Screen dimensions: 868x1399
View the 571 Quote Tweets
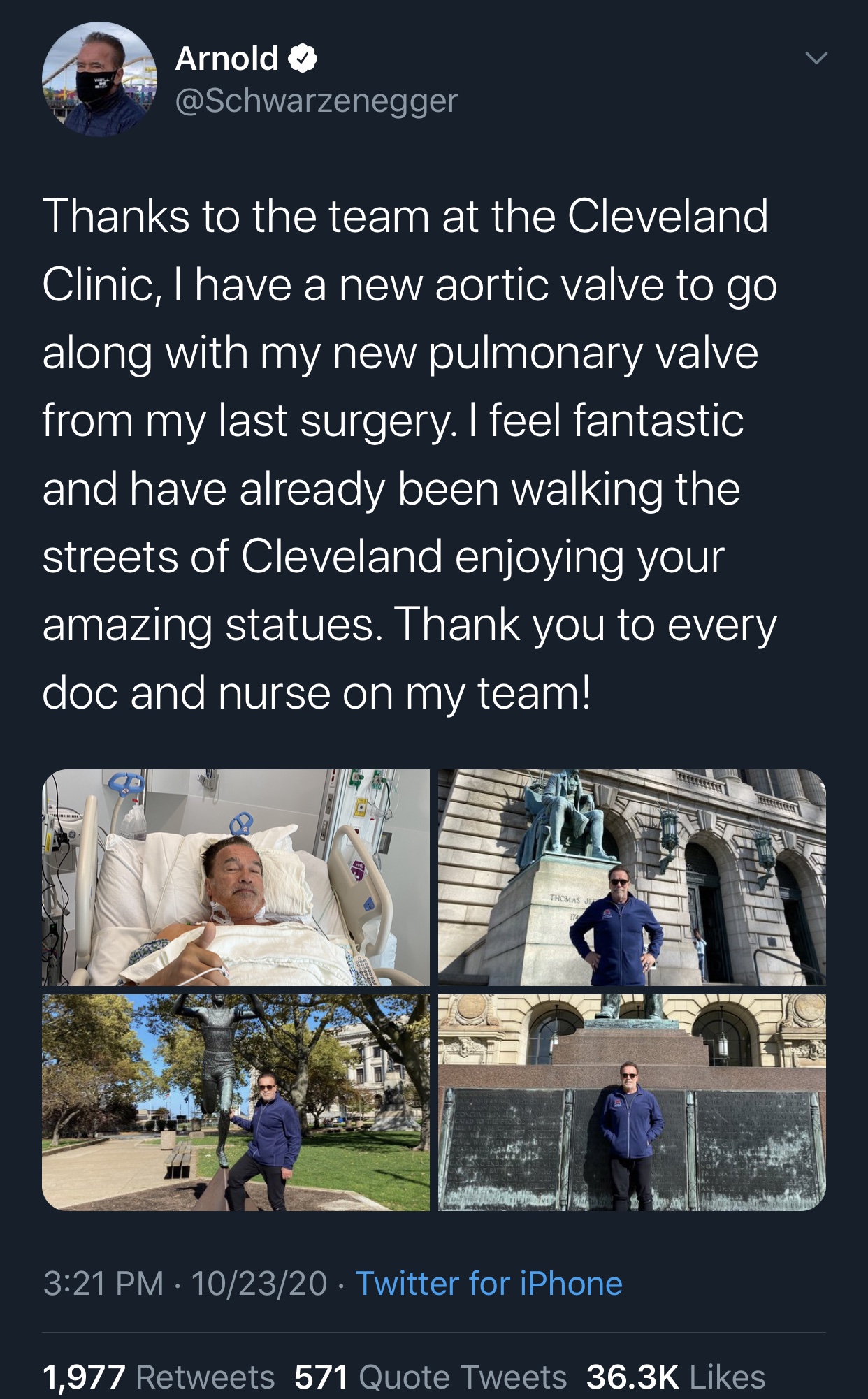tap(430, 1377)
